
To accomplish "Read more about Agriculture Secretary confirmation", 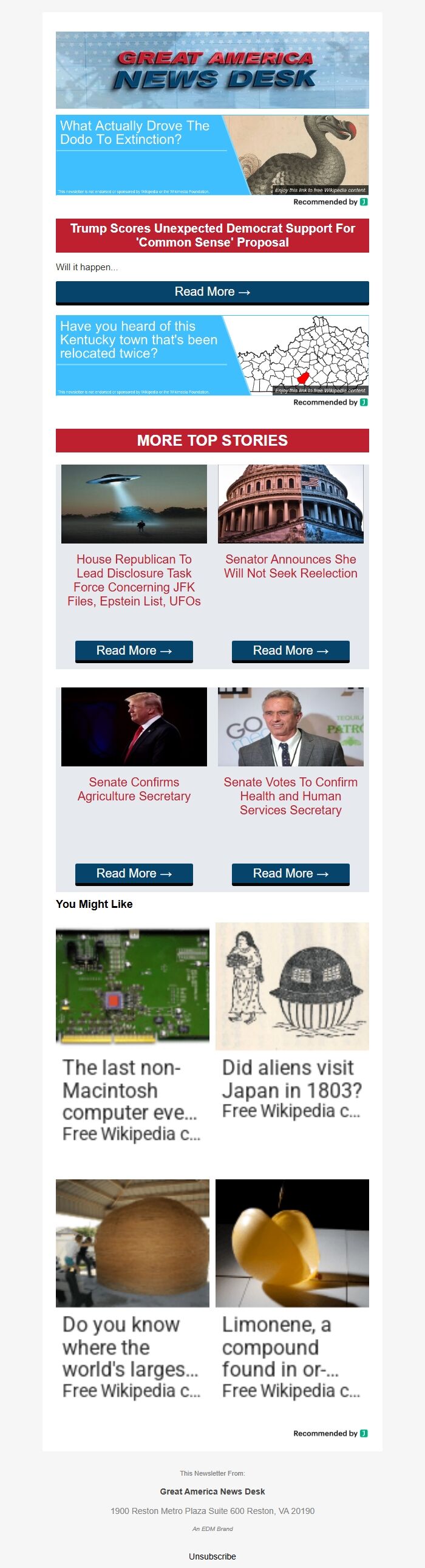I will pyautogui.click(x=134, y=873).
